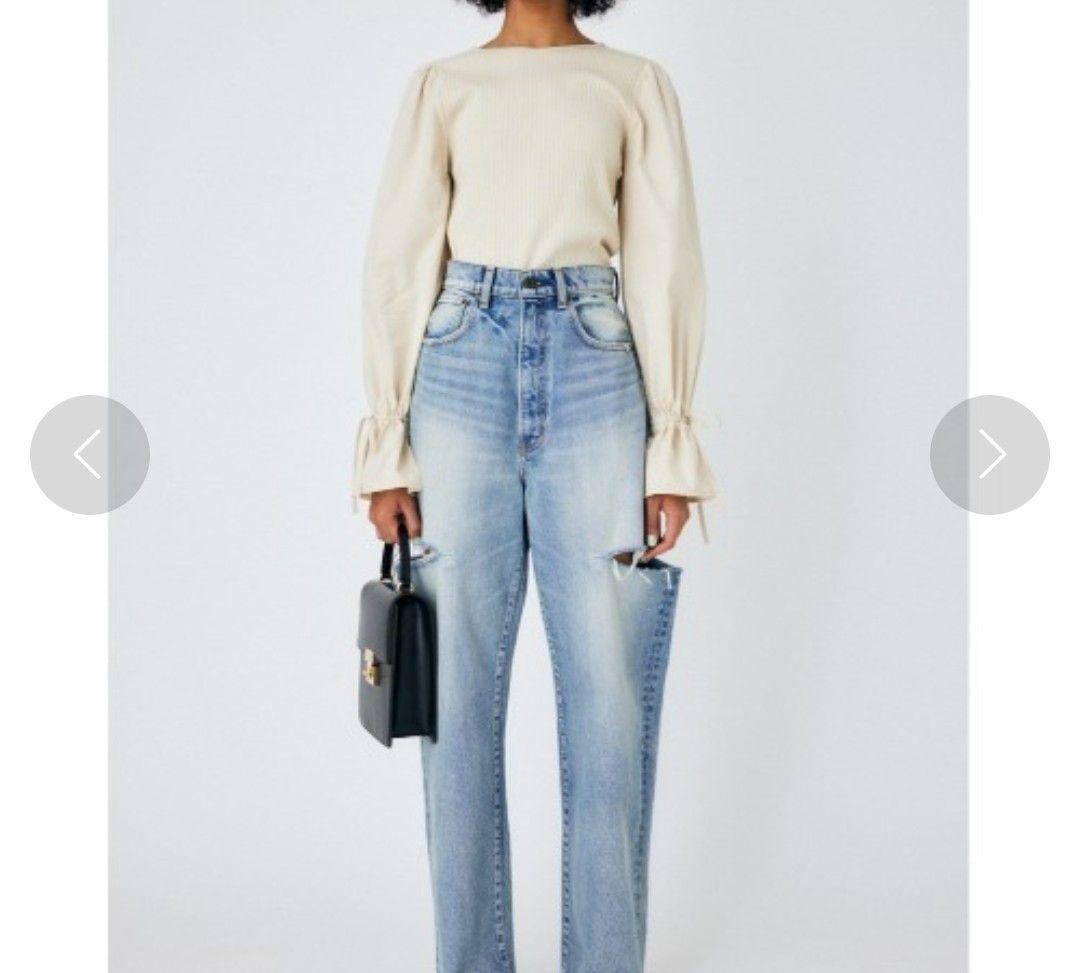Go to the previous product photo
The image size is (1080, 973).
coord(90,455)
